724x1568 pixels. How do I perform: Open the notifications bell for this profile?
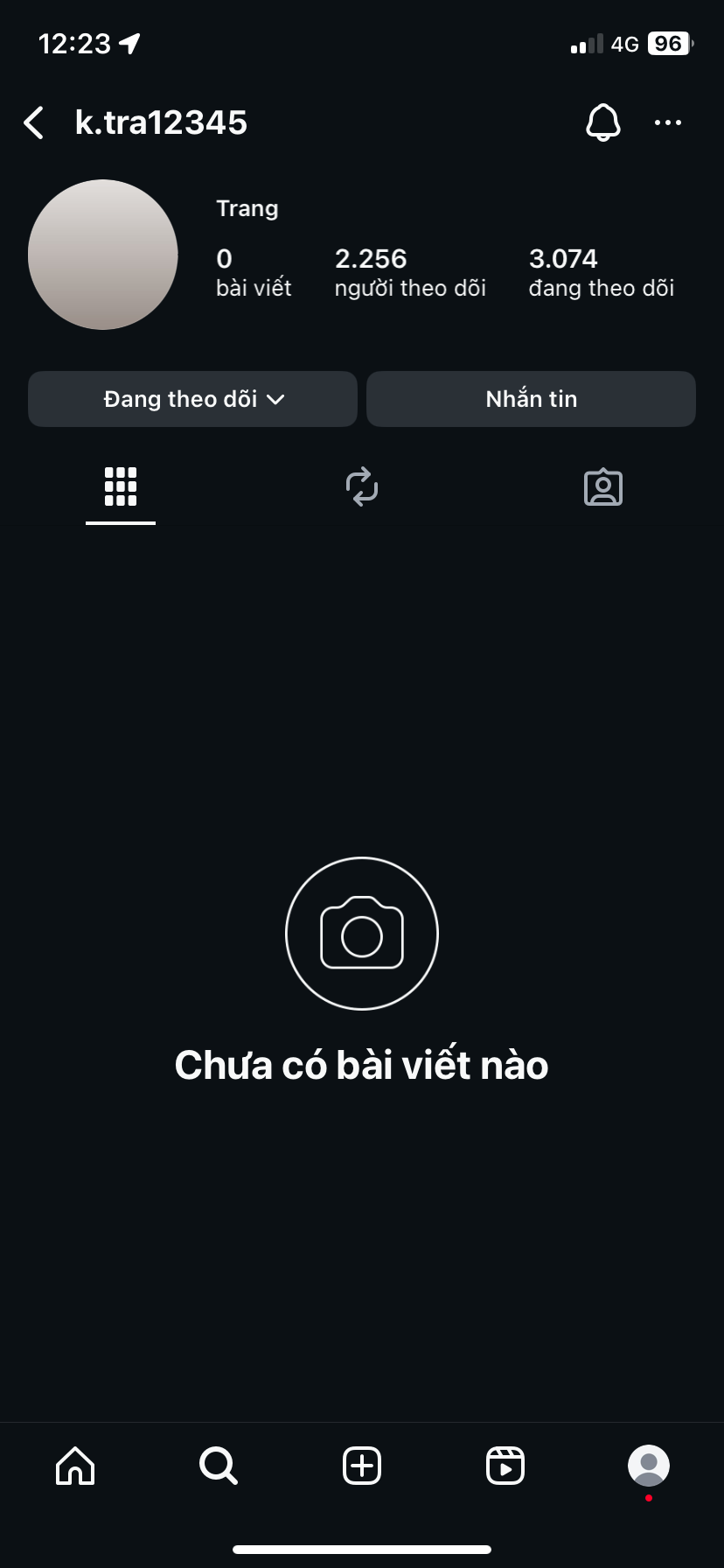pyautogui.click(x=602, y=122)
